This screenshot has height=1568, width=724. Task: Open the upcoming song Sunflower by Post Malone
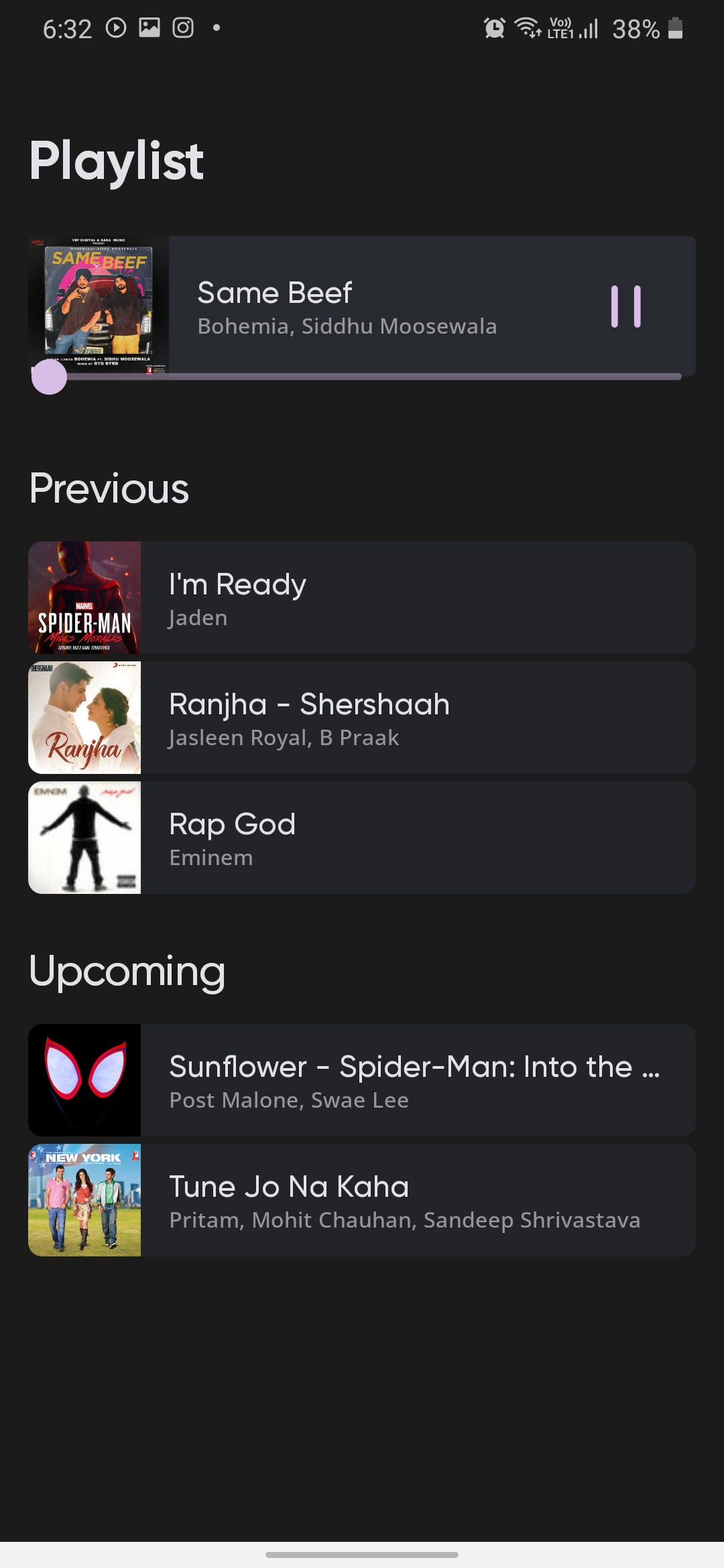pos(362,1080)
